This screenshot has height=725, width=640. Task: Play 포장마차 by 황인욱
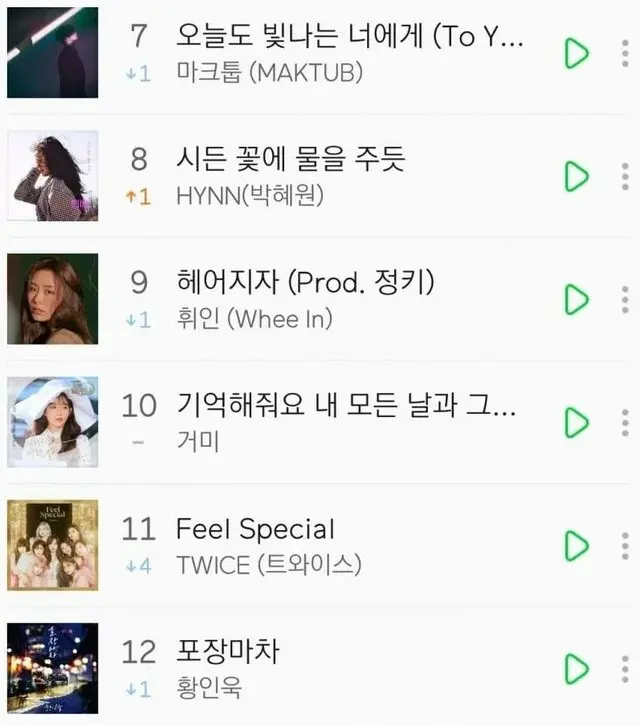pos(576,668)
